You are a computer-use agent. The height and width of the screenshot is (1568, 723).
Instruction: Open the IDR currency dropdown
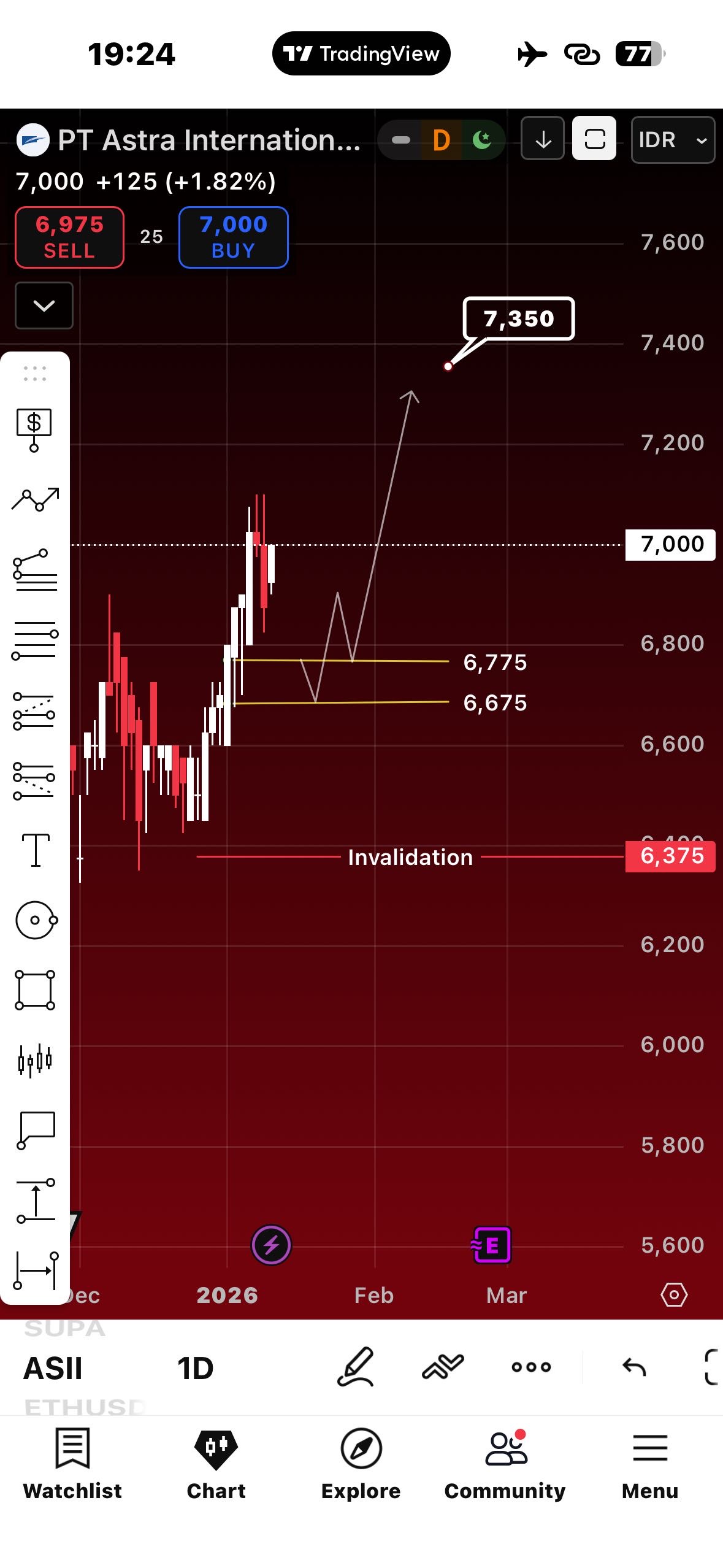tap(672, 140)
